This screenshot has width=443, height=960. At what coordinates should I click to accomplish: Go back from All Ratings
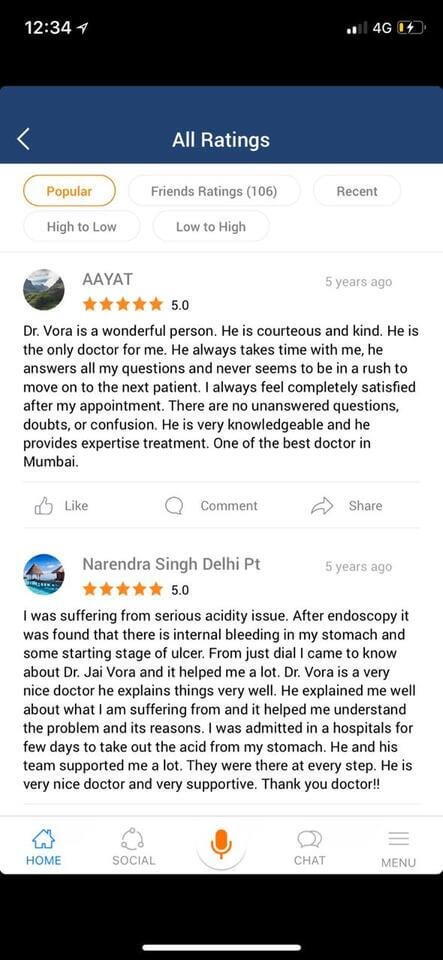[23, 140]
